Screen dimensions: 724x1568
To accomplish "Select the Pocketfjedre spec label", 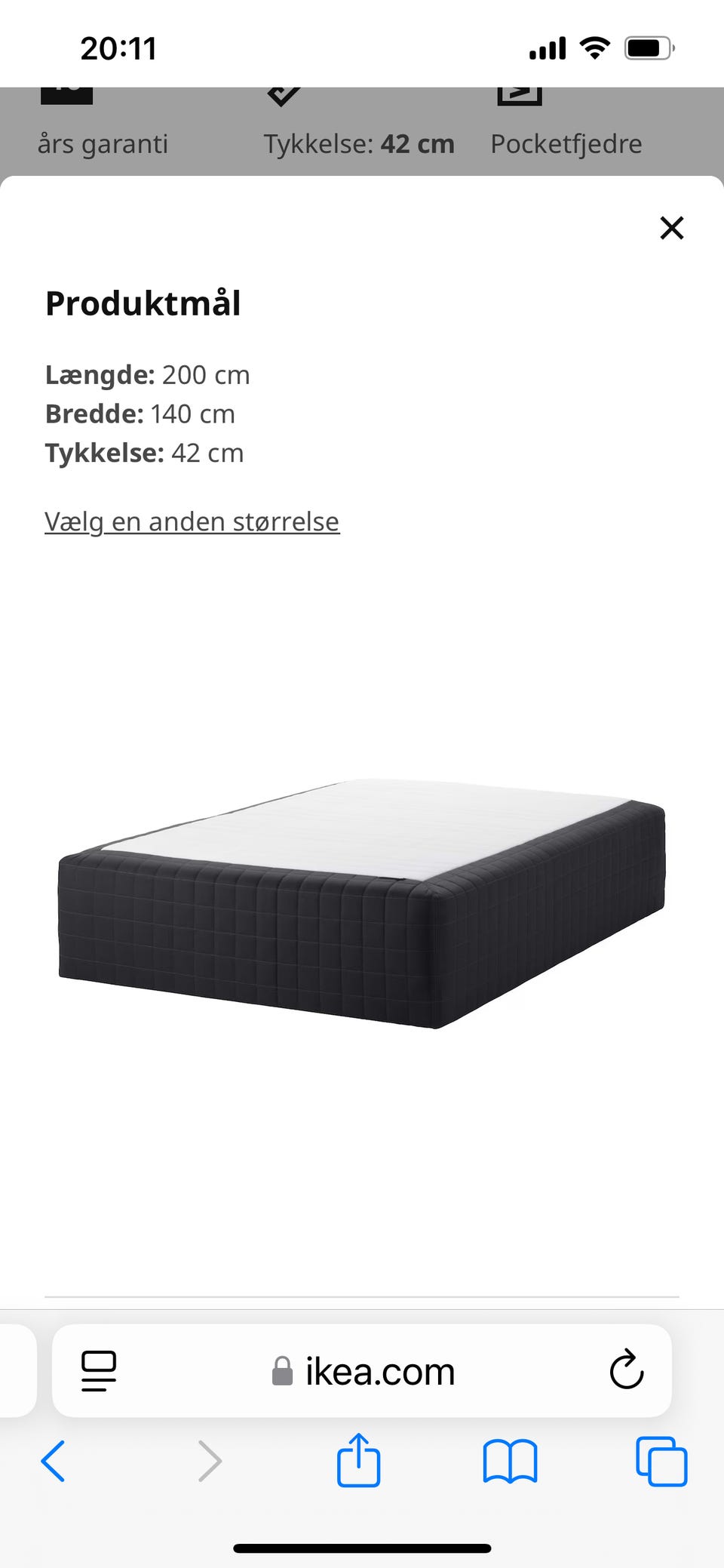I will (x=566, y=143).
